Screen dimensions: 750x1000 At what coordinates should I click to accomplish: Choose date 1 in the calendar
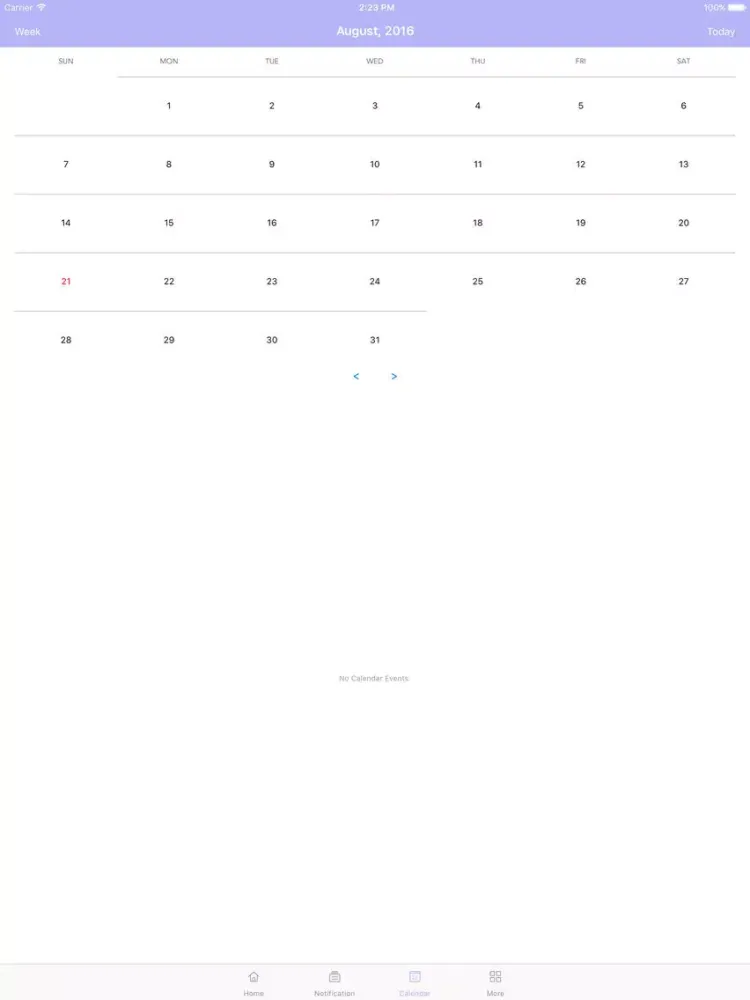coord(169,106)
